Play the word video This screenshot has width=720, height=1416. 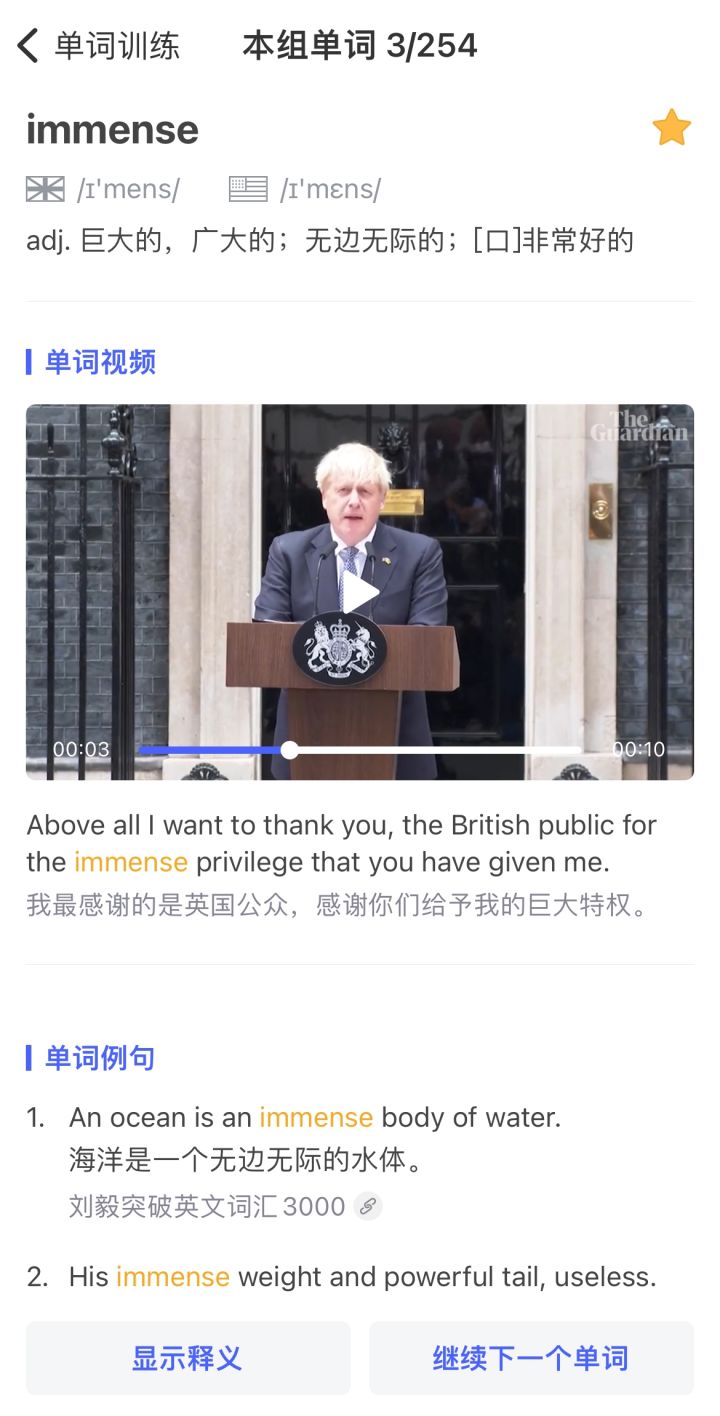(359, 593)
